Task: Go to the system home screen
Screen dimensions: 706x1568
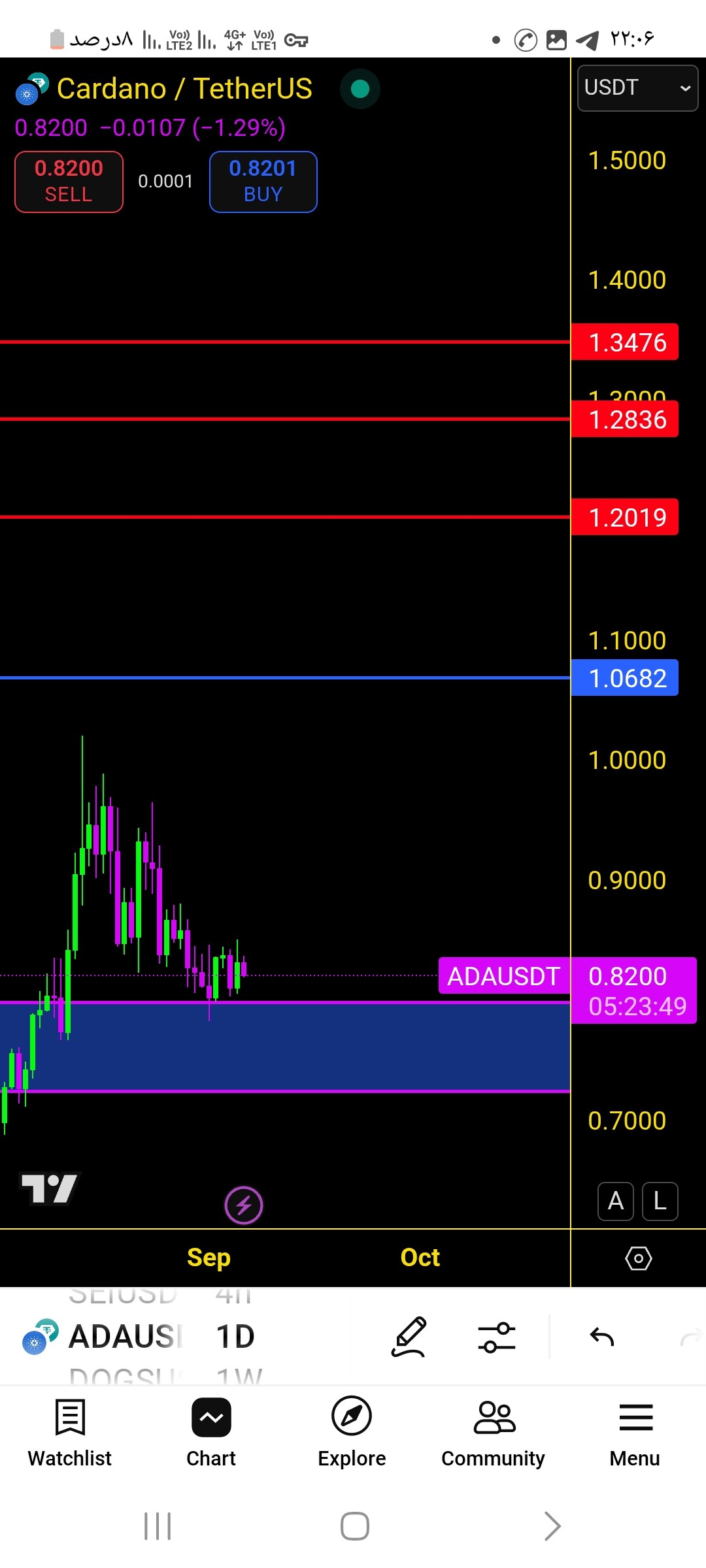Action: (x=355, y=1526)
